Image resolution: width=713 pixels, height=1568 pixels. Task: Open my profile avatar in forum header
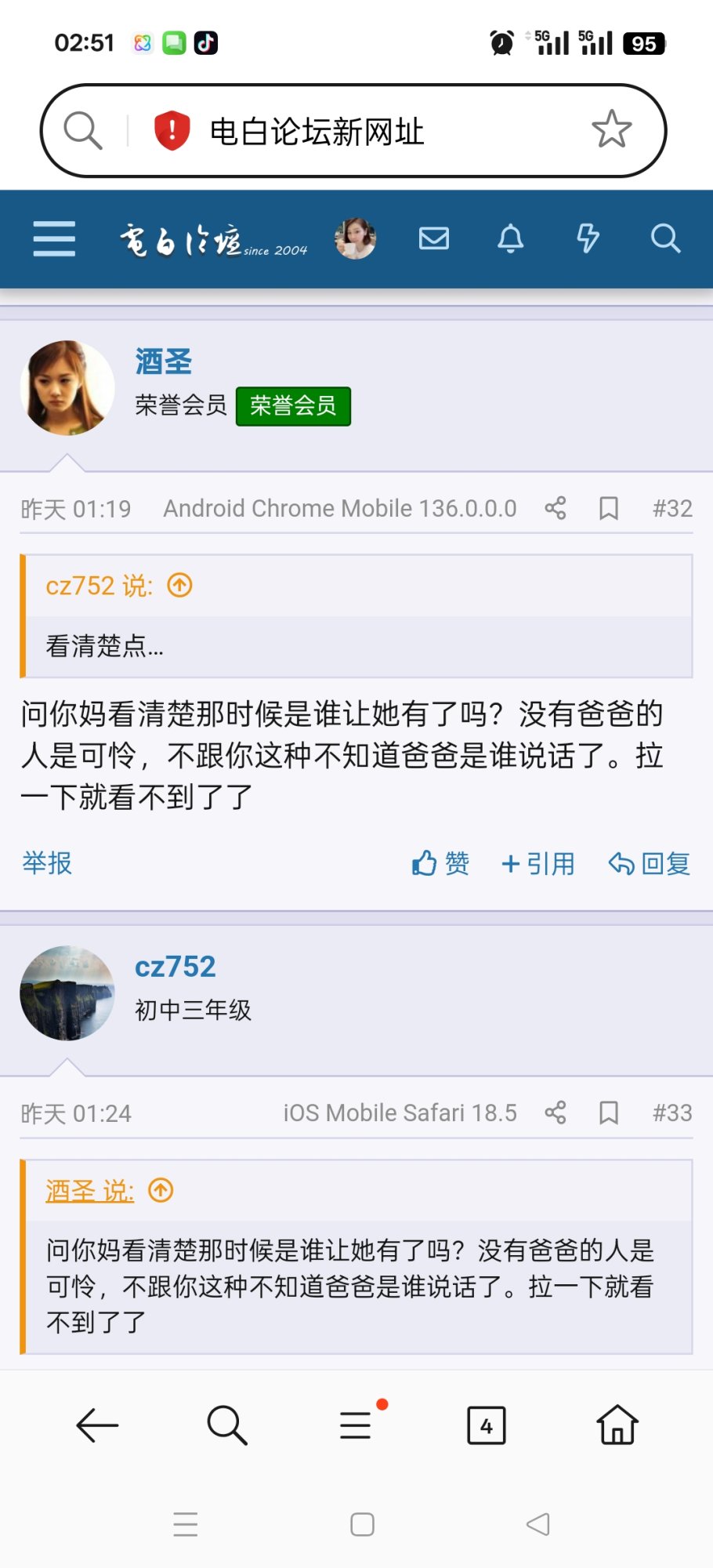pos(355,238)
